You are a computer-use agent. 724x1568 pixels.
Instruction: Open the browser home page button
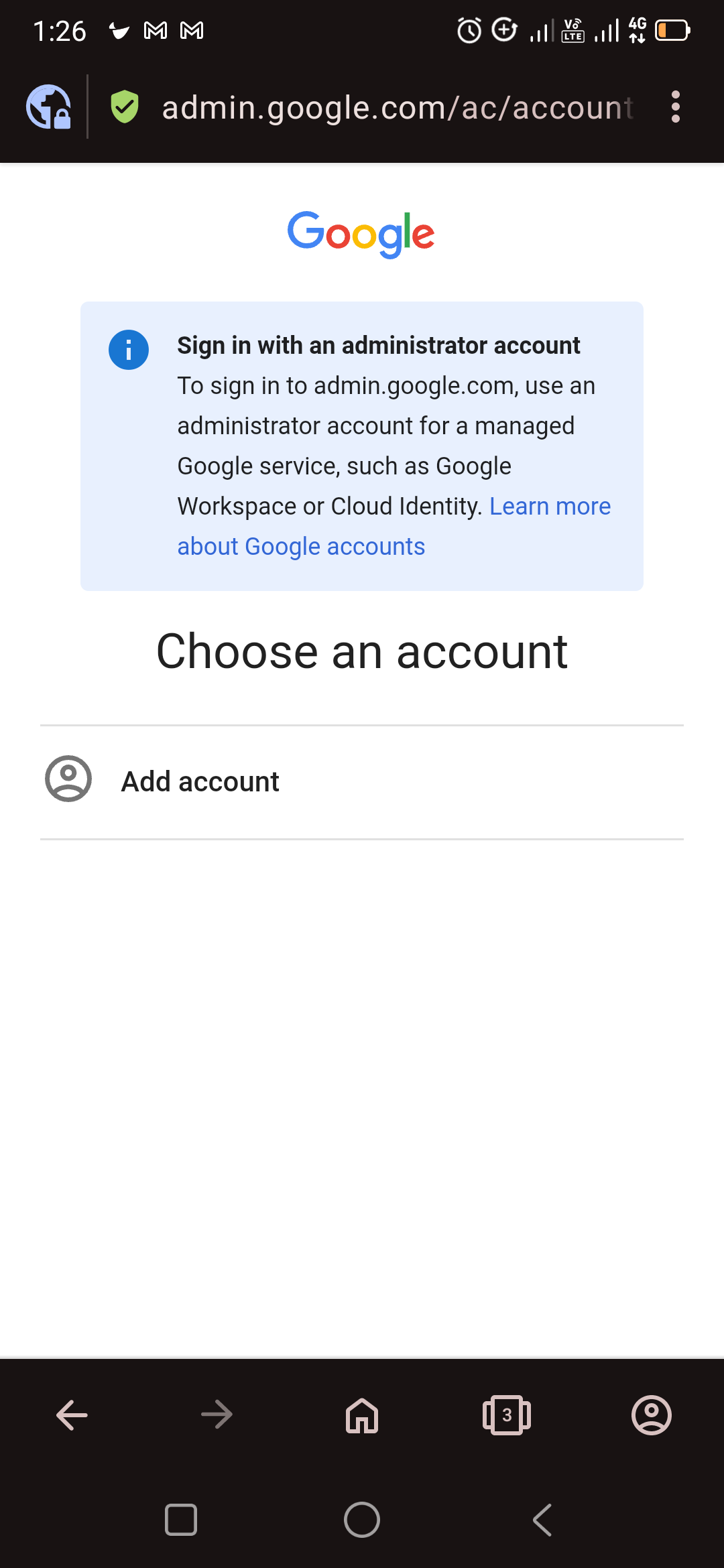[362, 1415]
